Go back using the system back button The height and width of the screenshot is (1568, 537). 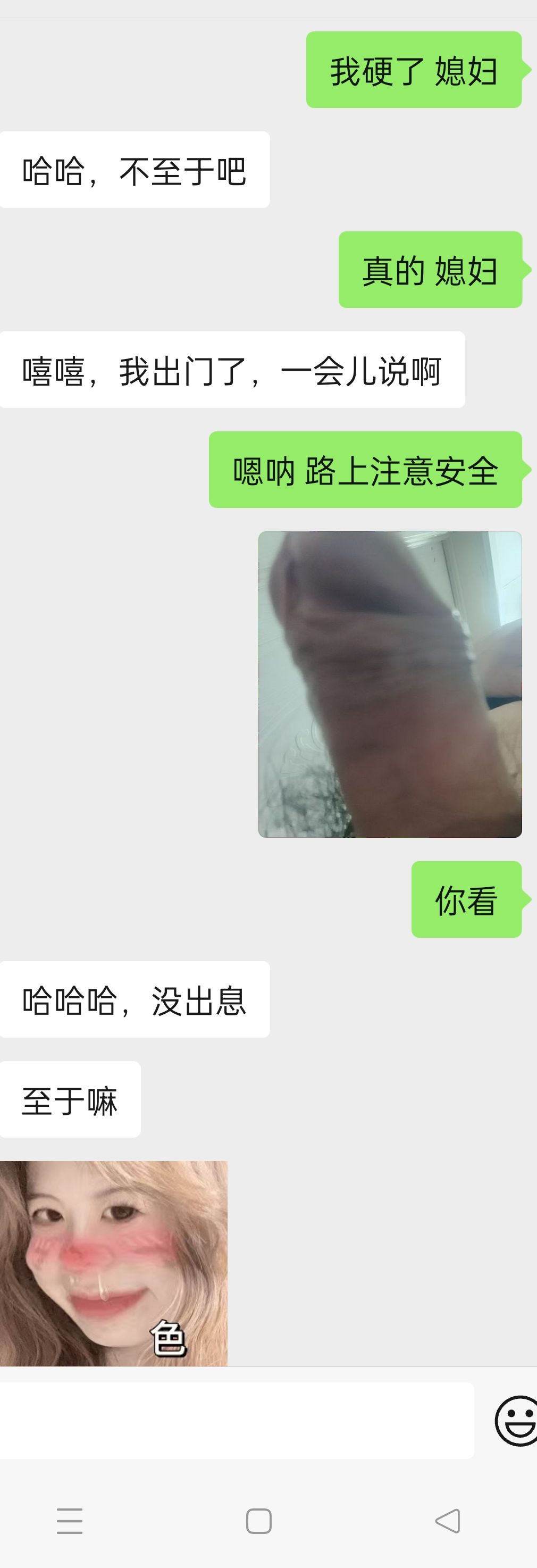448,1521
